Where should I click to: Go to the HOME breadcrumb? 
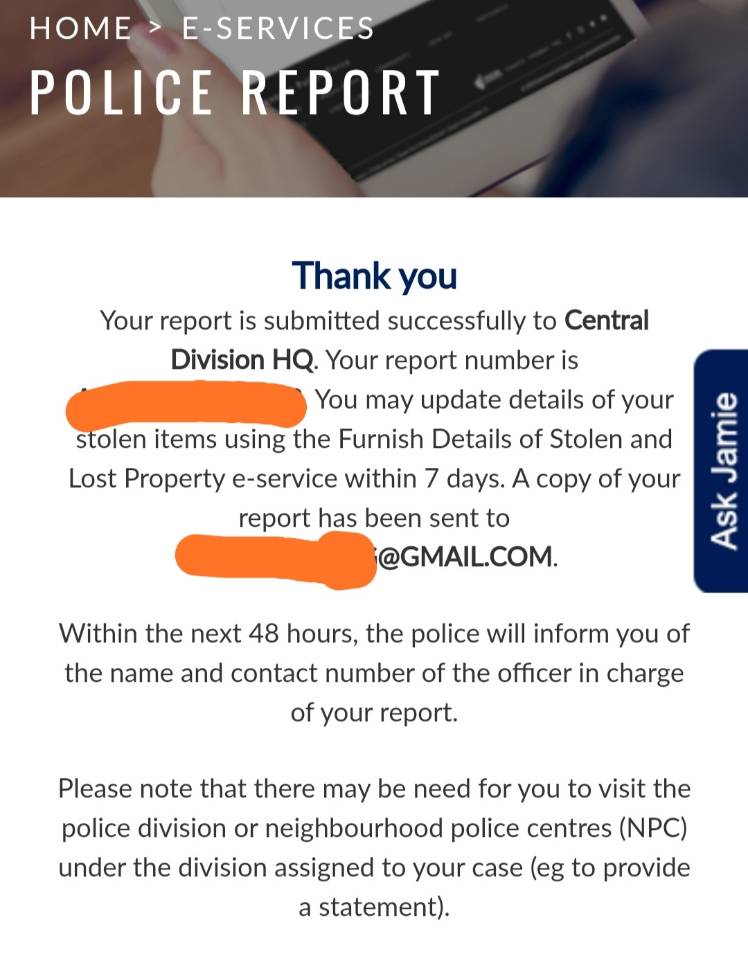pos(80,28)
